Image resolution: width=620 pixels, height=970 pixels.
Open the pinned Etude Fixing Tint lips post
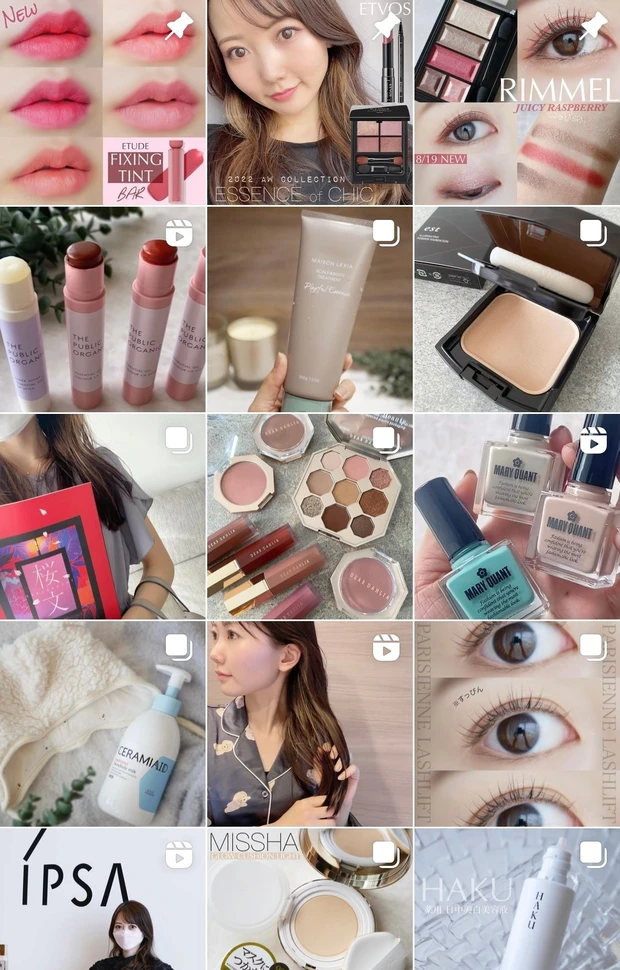(x=102, y=102)
